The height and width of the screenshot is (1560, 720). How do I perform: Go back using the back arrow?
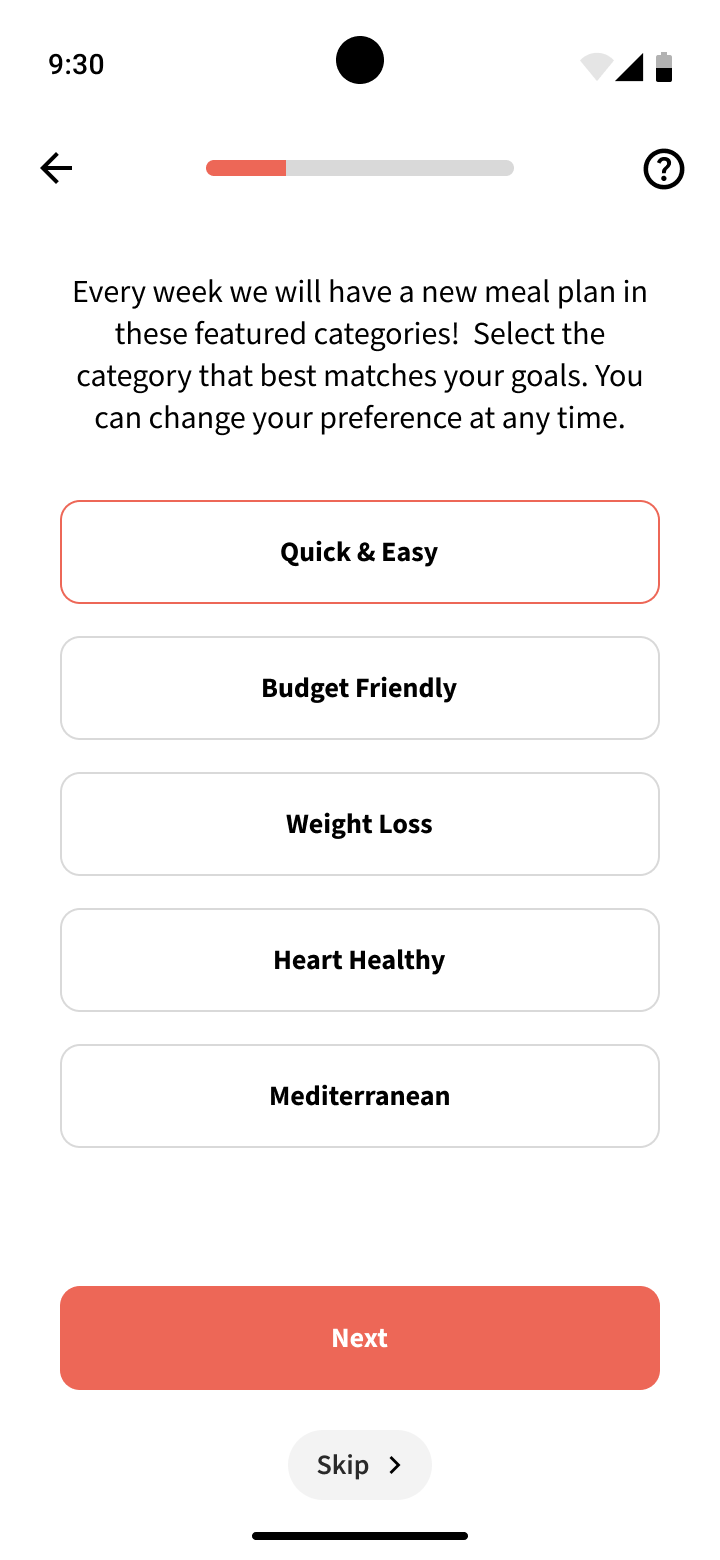click(x=56, y=168)
